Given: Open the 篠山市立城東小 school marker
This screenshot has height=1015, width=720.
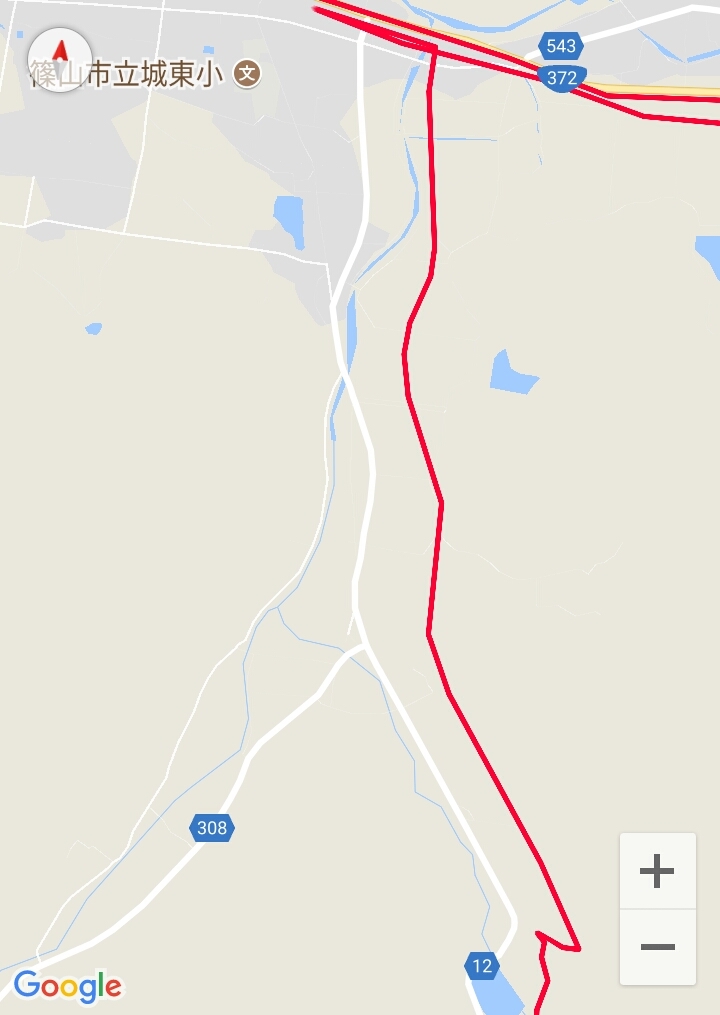Looking at the screenshot, I should (x=248, y=73).
